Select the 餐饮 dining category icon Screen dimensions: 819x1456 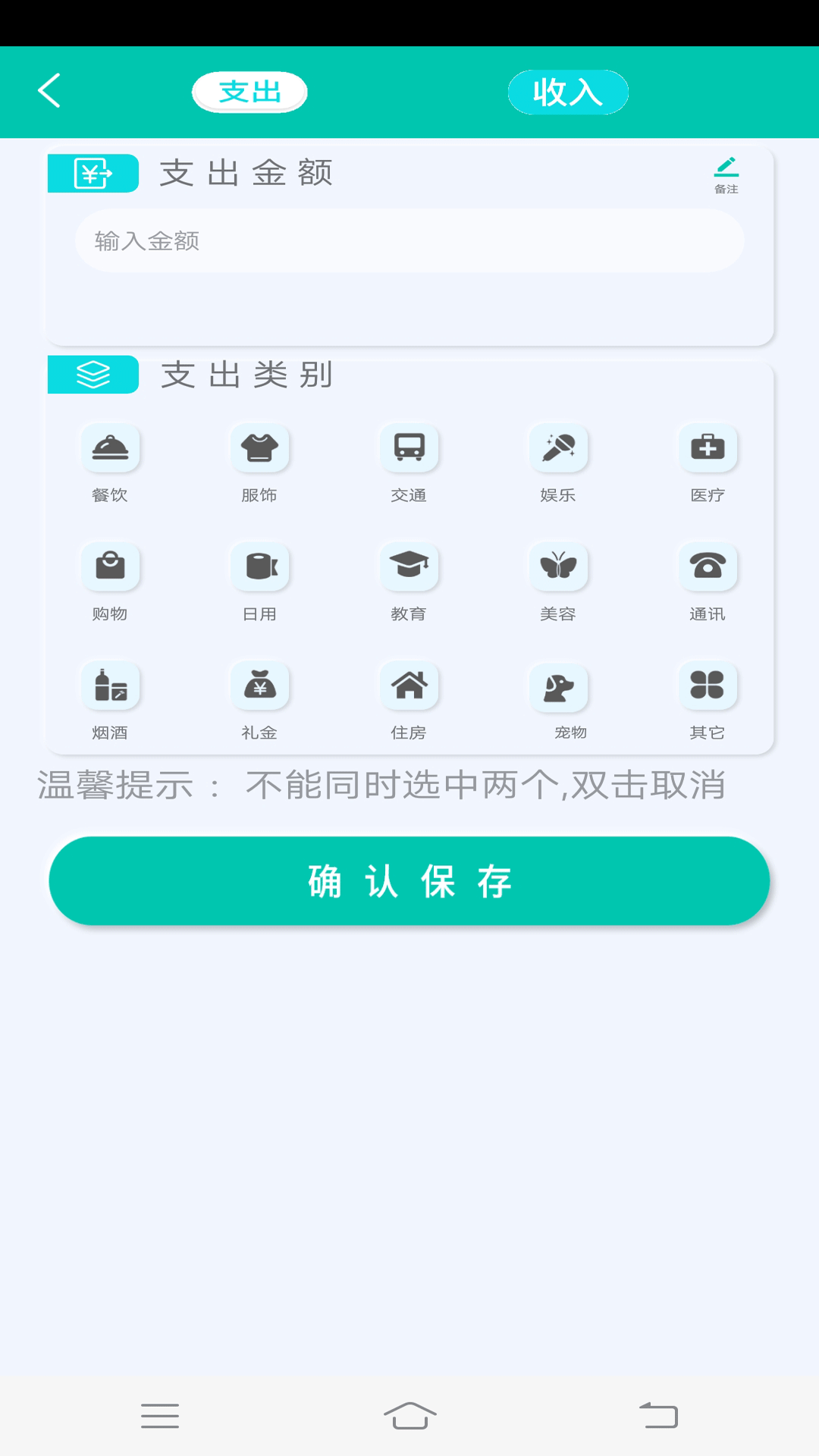pyautogui.click(x=110, y=449)
